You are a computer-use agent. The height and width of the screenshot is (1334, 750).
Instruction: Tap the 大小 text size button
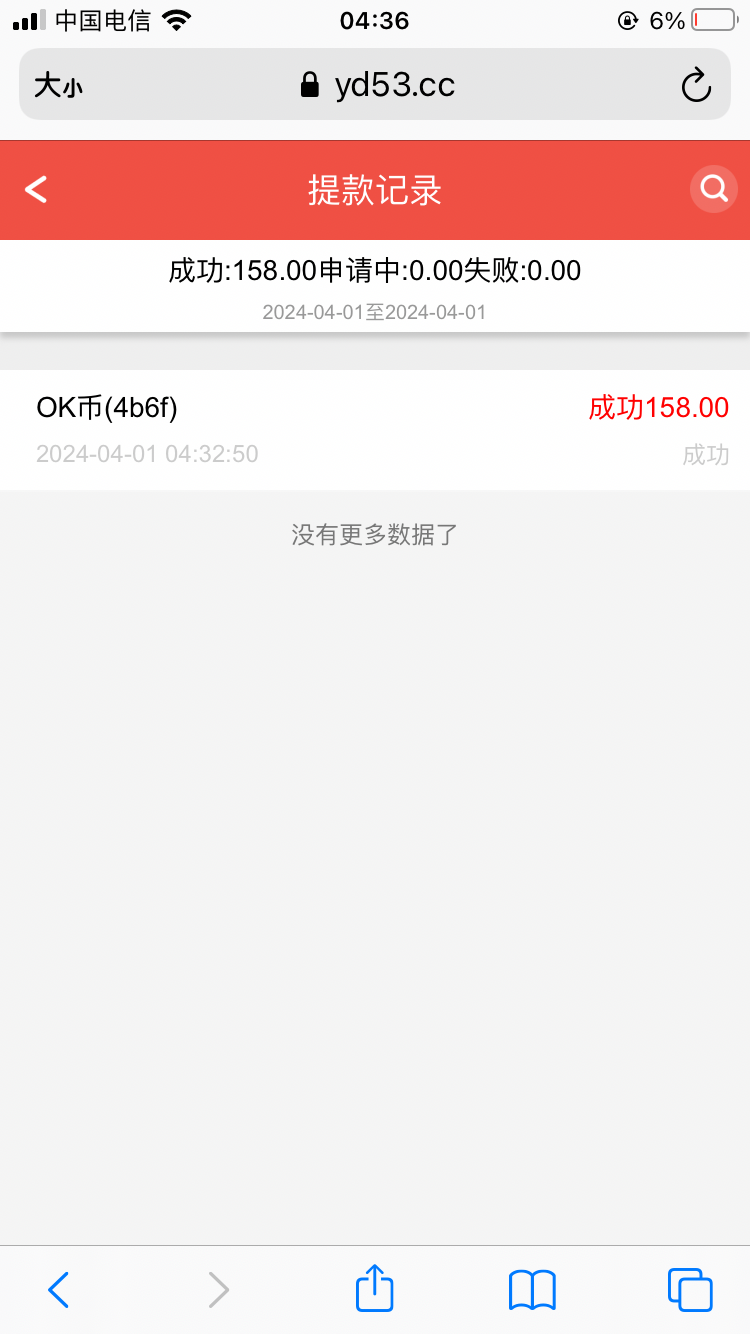coord(58,86)
